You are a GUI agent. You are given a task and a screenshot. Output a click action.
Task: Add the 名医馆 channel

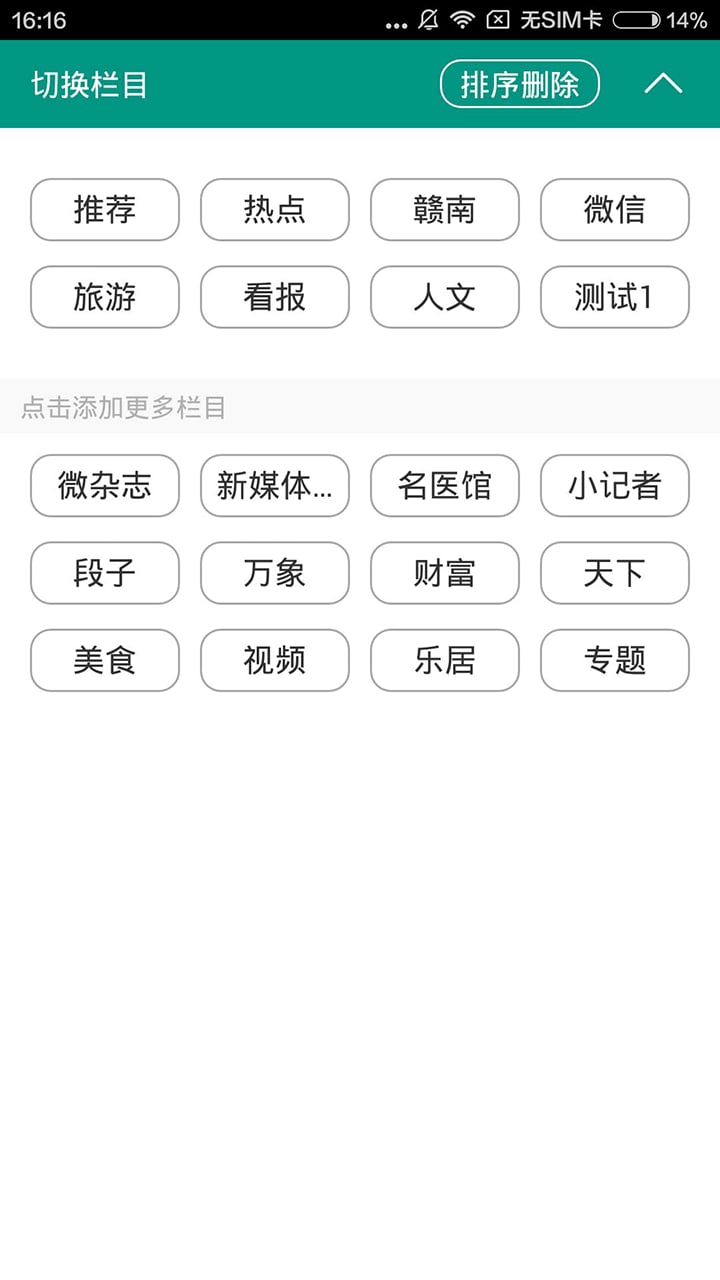click(444, 486)
